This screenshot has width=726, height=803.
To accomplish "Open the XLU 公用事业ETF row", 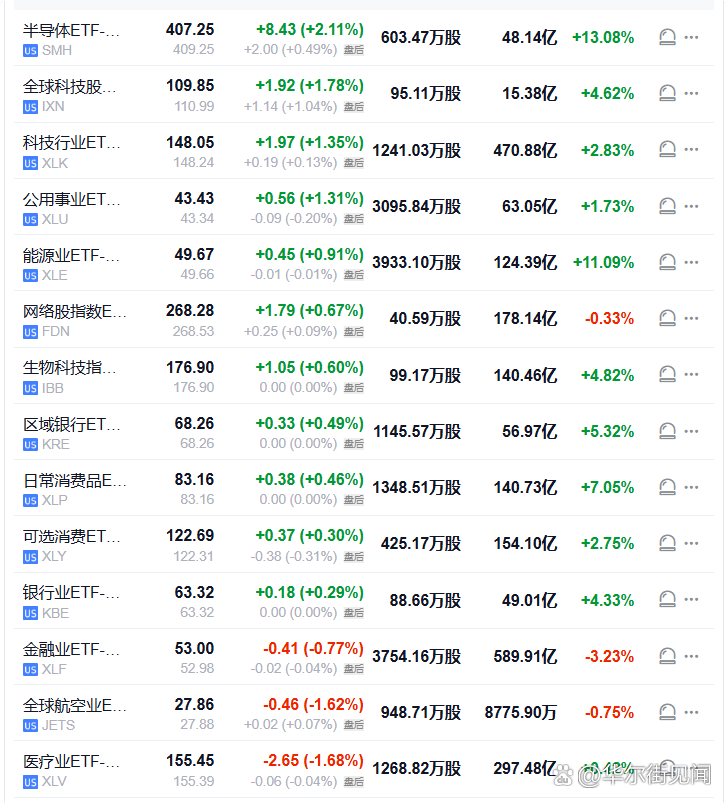I will 72,207.
